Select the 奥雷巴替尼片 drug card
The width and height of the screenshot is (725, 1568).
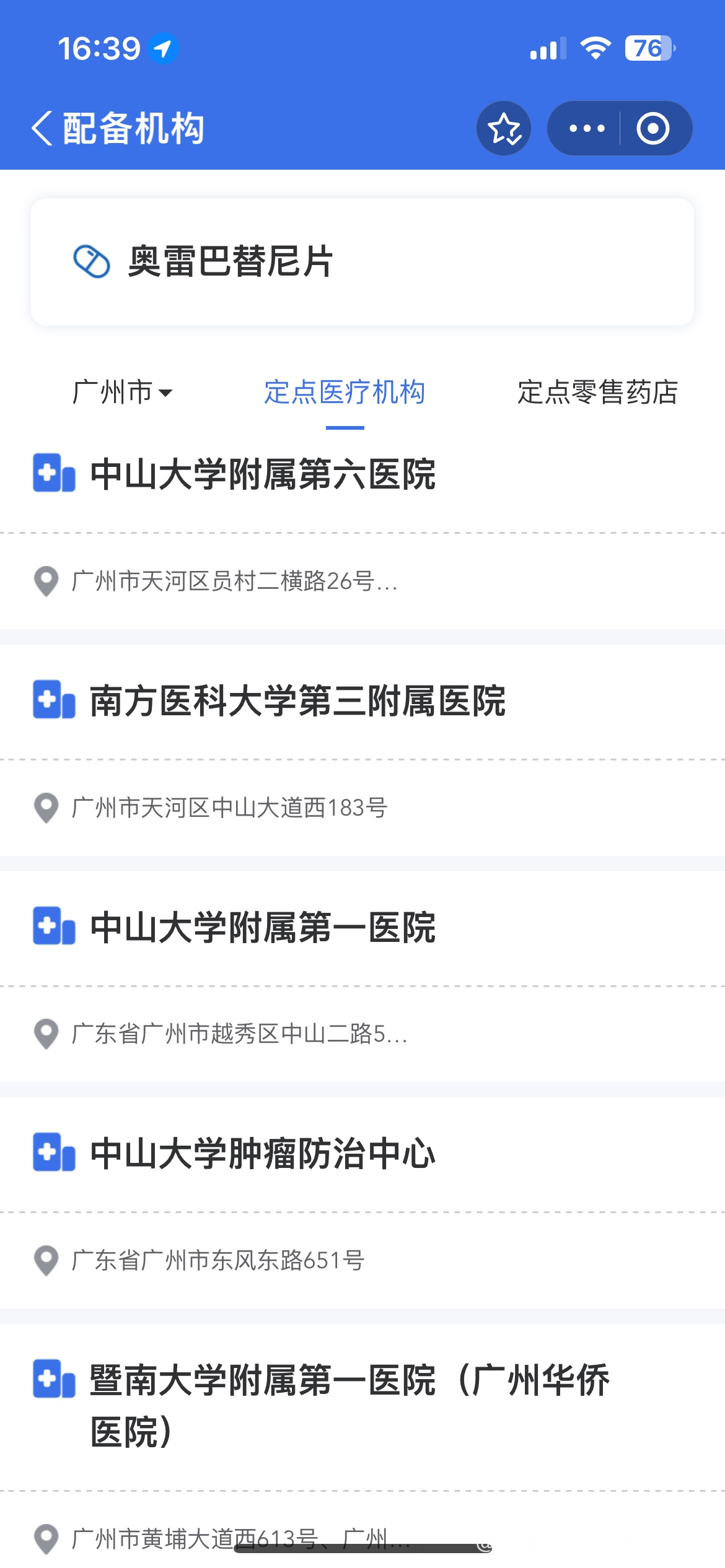[x=362, y=262]
